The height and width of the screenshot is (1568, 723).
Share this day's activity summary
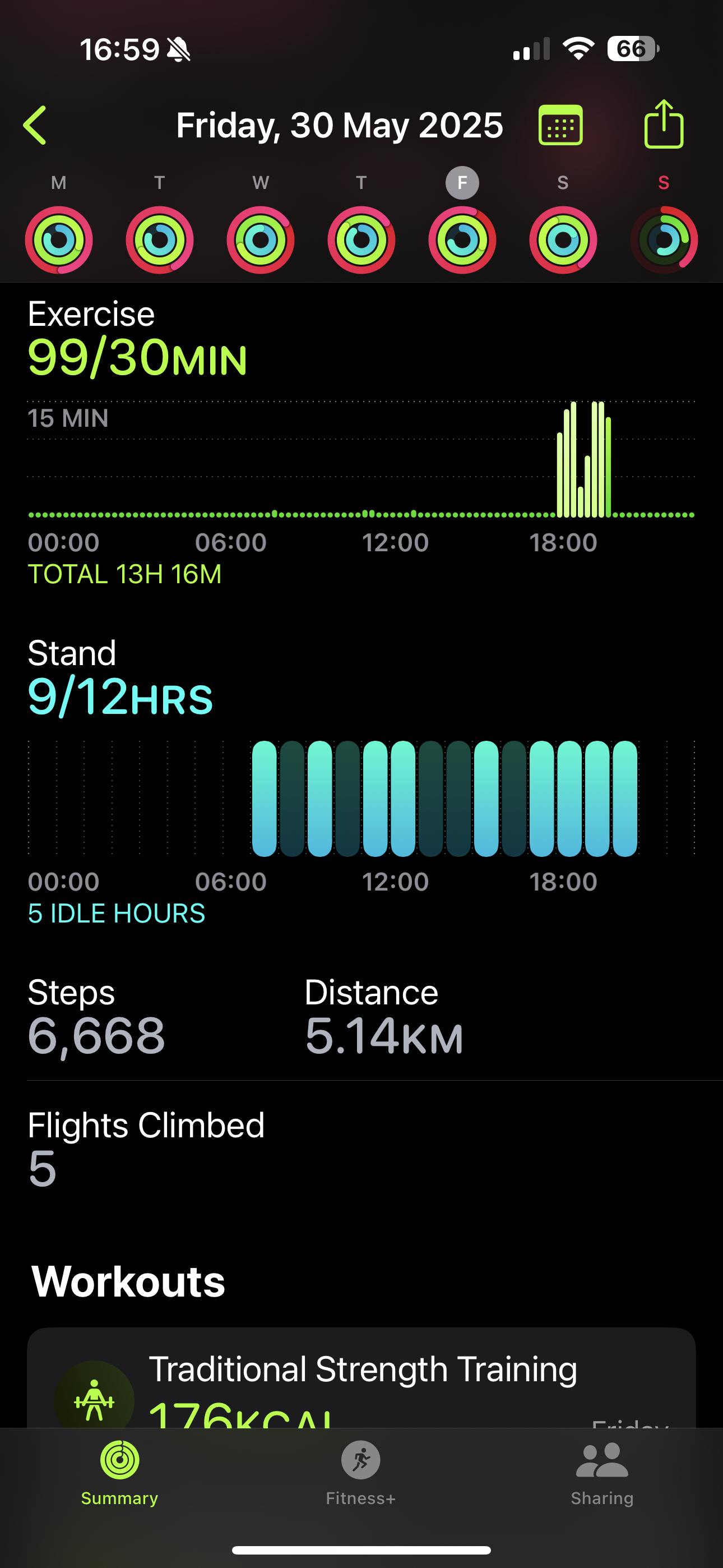(664, 123)
